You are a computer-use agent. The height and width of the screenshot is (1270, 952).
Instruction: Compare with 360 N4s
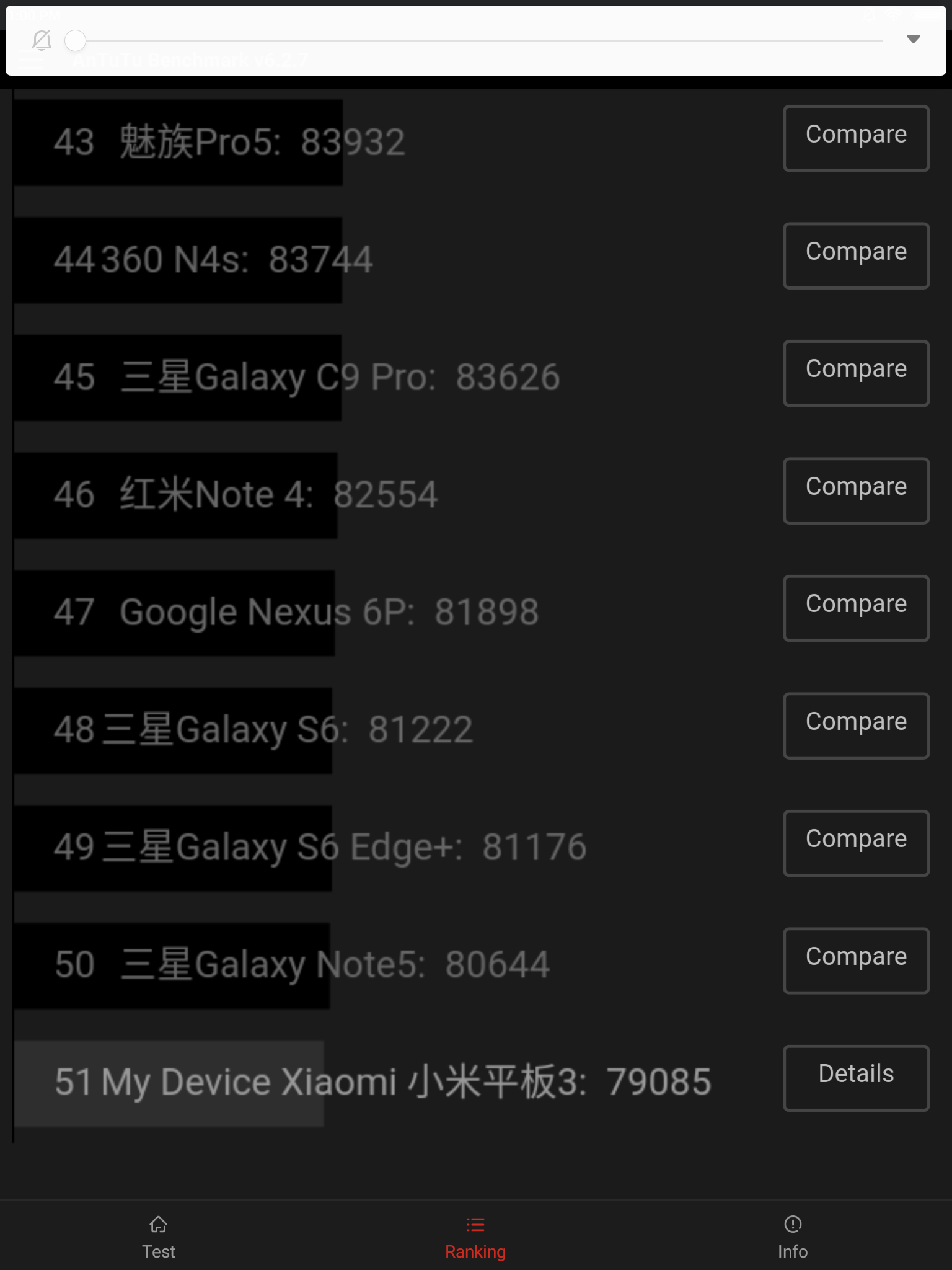[855, 255]
